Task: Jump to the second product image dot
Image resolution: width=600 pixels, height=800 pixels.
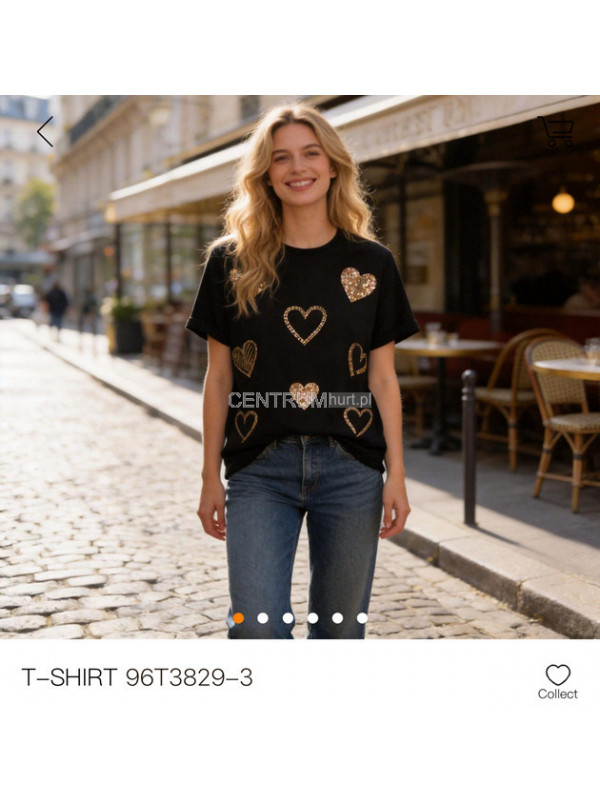Action: point(263,618)
